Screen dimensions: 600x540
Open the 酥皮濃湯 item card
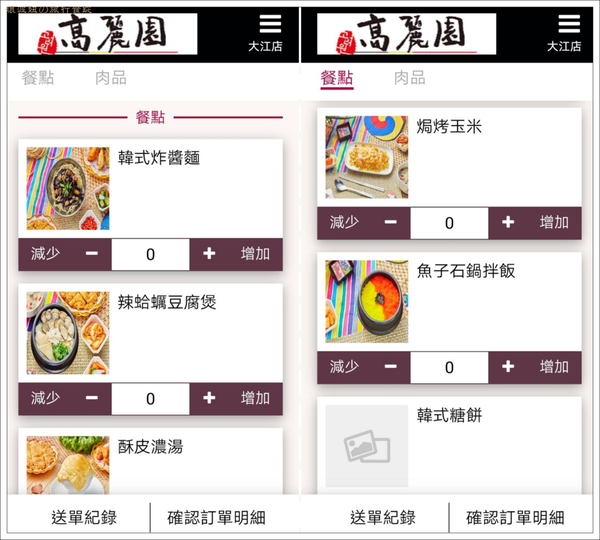point(150,461)
